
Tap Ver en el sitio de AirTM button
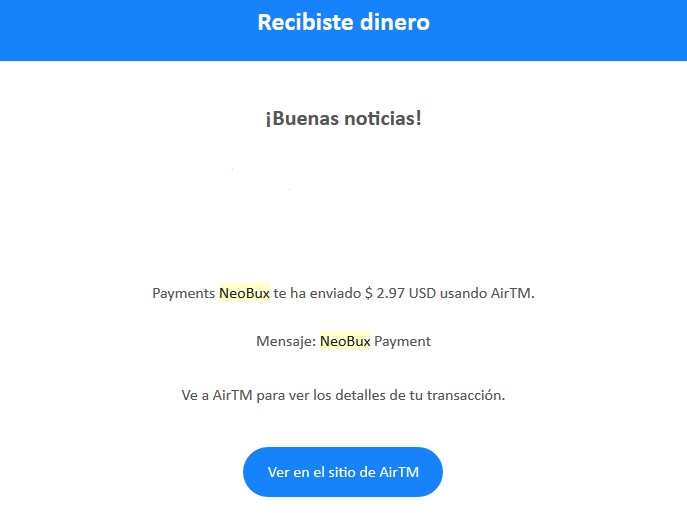coord(342,472)
